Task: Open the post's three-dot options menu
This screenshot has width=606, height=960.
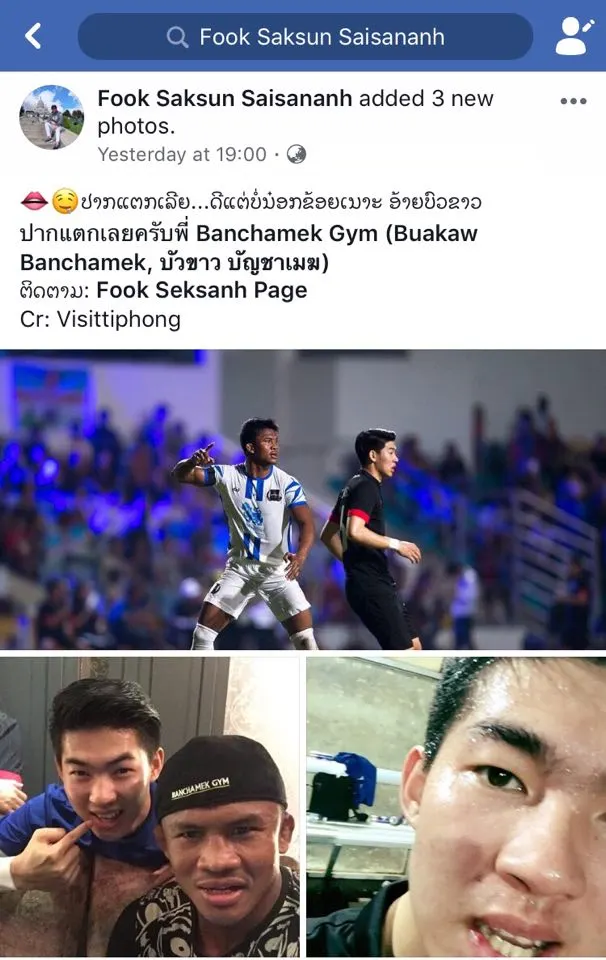Action: (573, 101)
